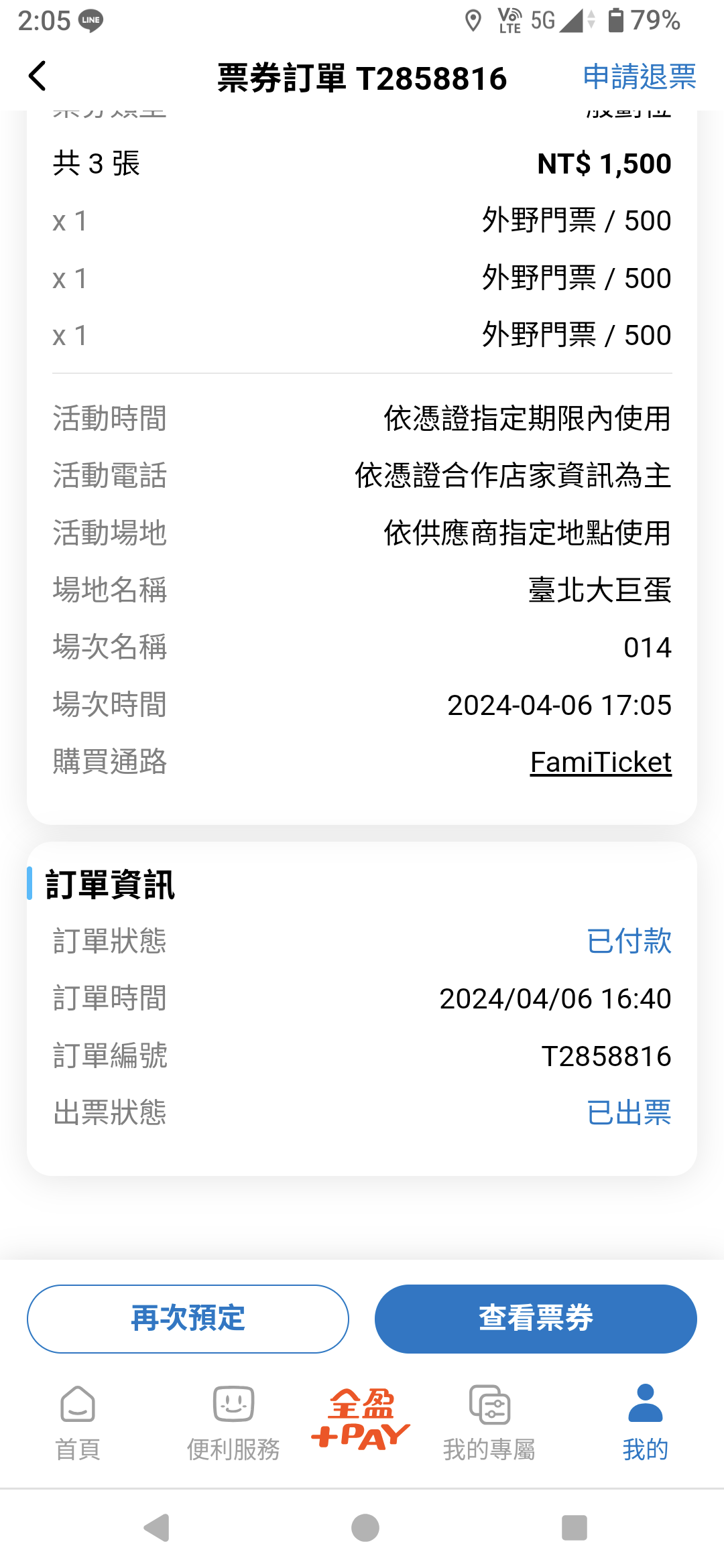Viewport: 724px width, 1568px height.
Task: Tap 申請退票 to request a refund
Action: click(640, 76)
